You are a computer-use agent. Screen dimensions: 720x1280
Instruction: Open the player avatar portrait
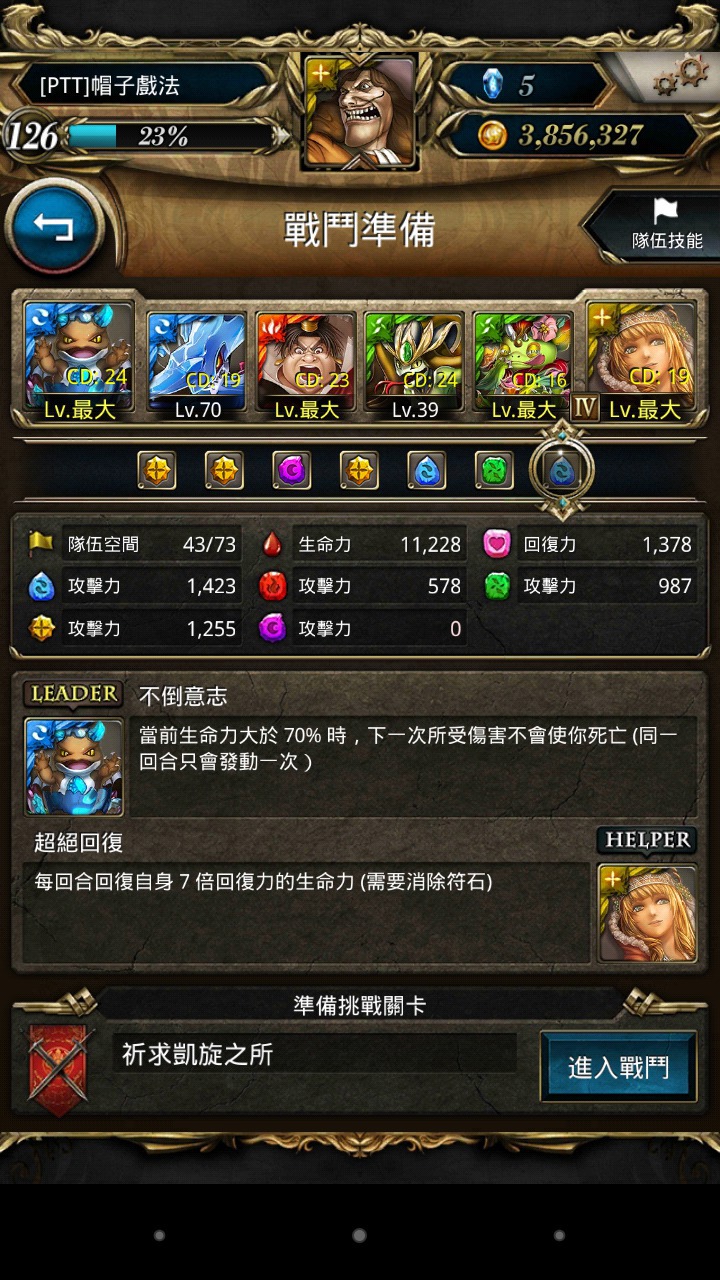360,112
